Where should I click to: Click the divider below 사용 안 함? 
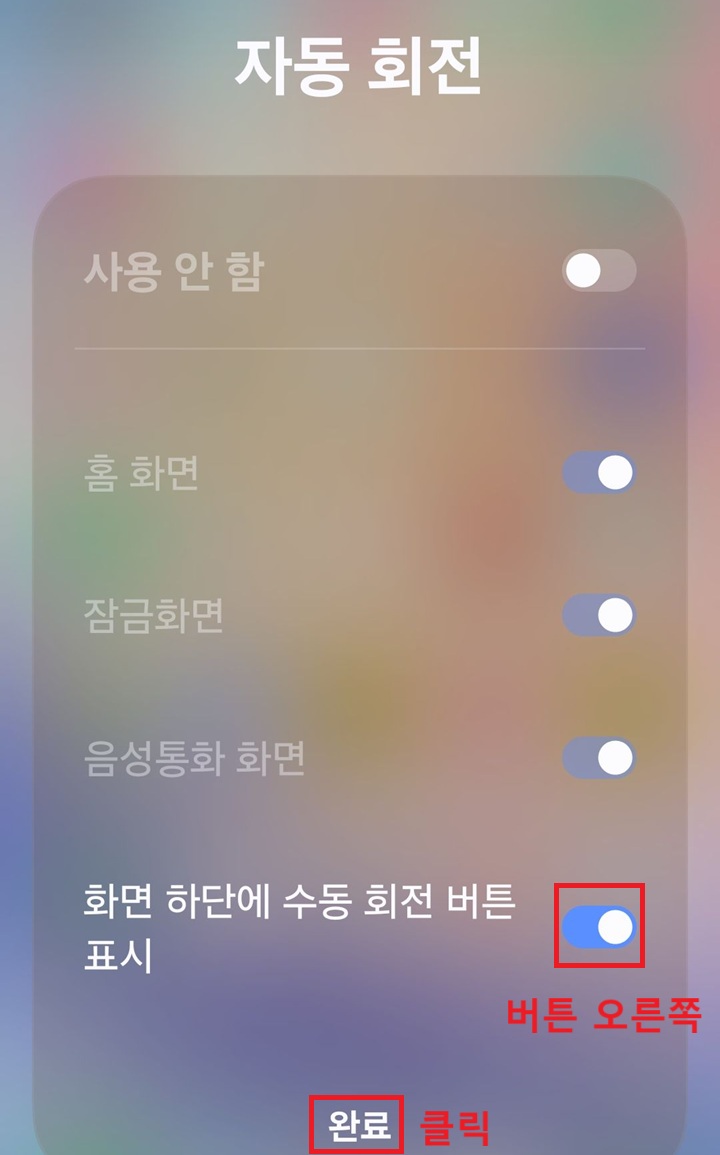(360, 346)
